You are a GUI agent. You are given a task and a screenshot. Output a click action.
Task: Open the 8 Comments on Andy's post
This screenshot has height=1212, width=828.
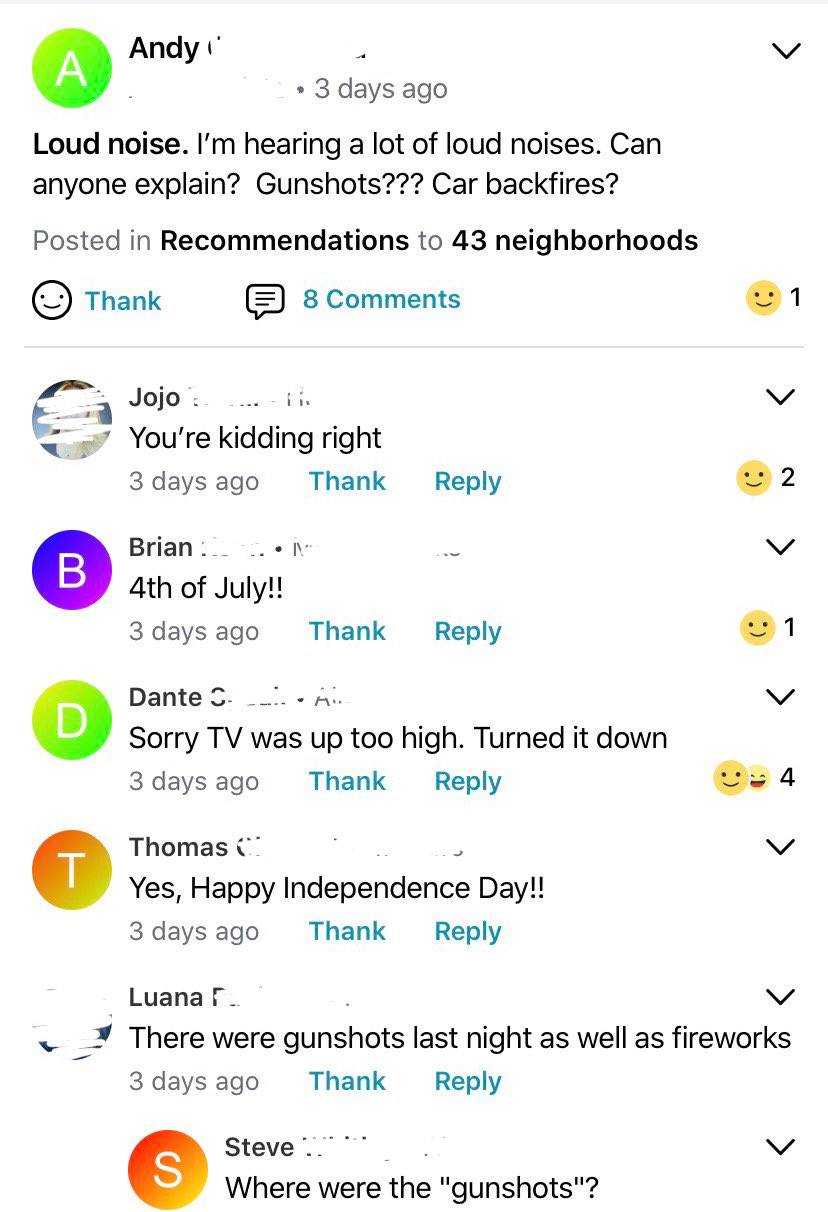pos(354,299)
